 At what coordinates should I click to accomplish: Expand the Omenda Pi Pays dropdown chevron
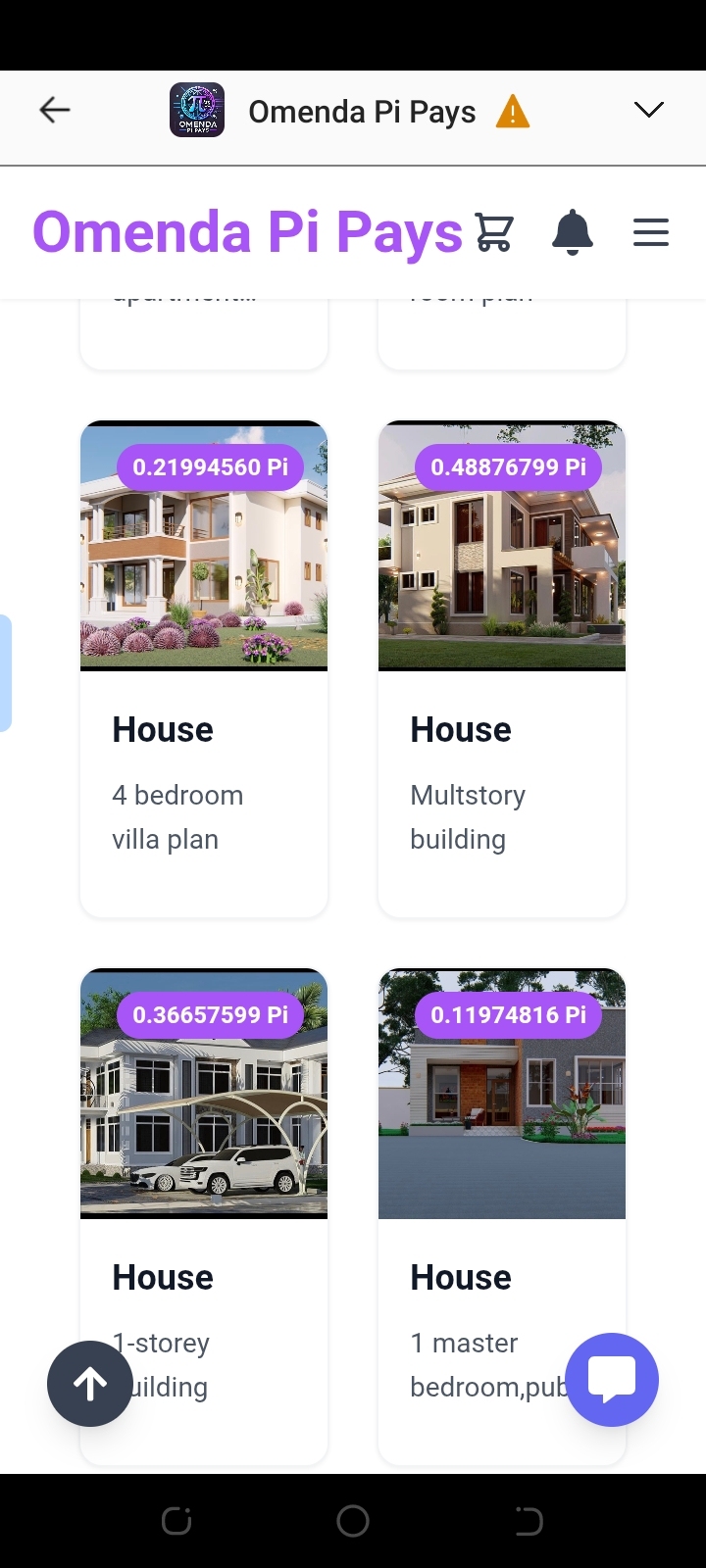pyautogui.click(x=648, y=110)
